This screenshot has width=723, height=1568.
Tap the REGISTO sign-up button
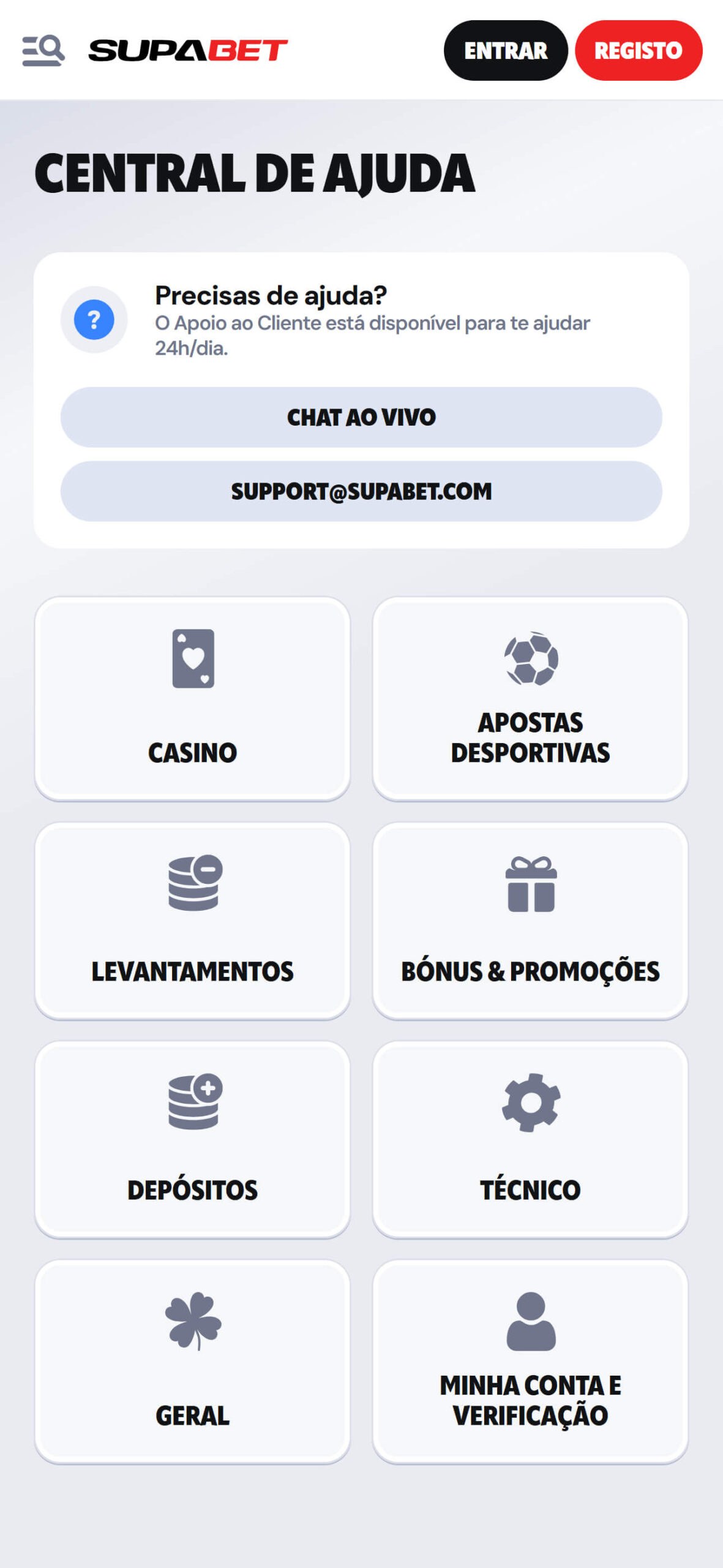coord(638,50)
